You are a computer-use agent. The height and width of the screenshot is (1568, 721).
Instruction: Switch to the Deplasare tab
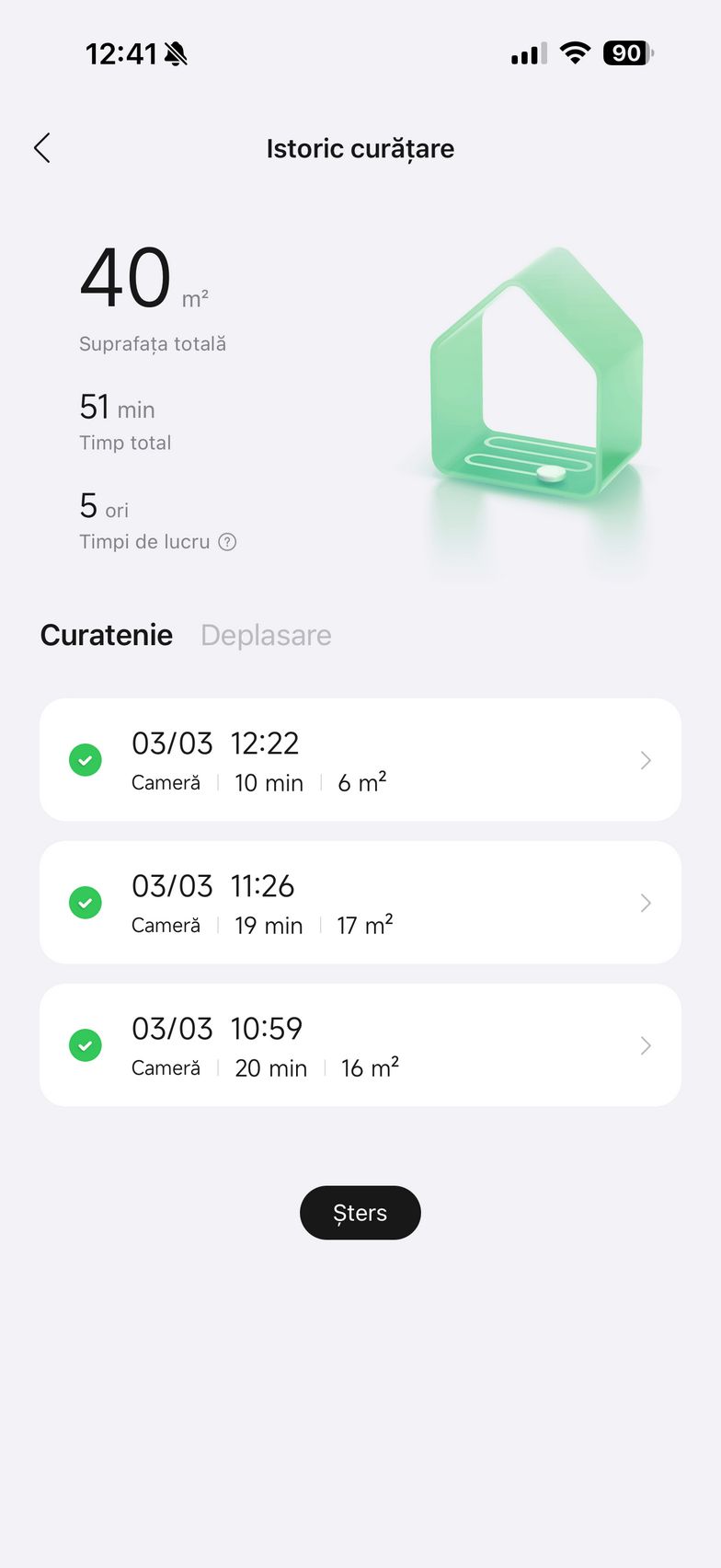coord(266,635)
